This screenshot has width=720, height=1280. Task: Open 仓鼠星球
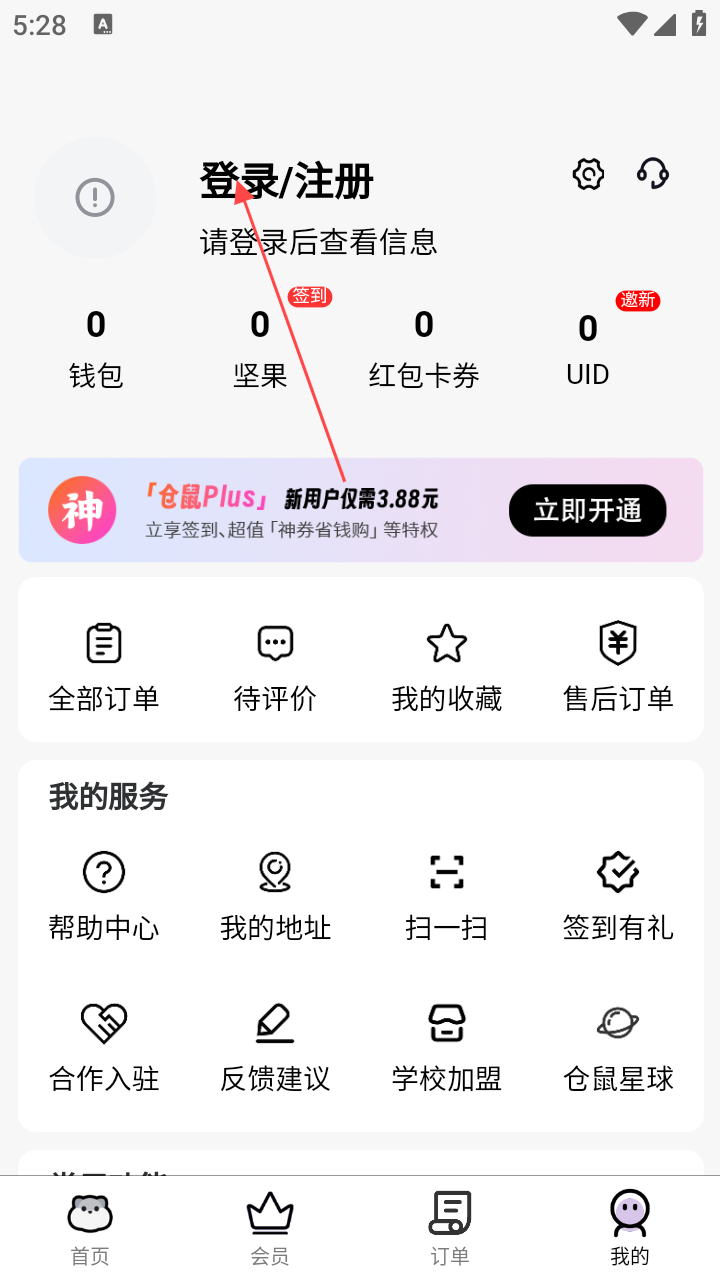coord(618,1047)
